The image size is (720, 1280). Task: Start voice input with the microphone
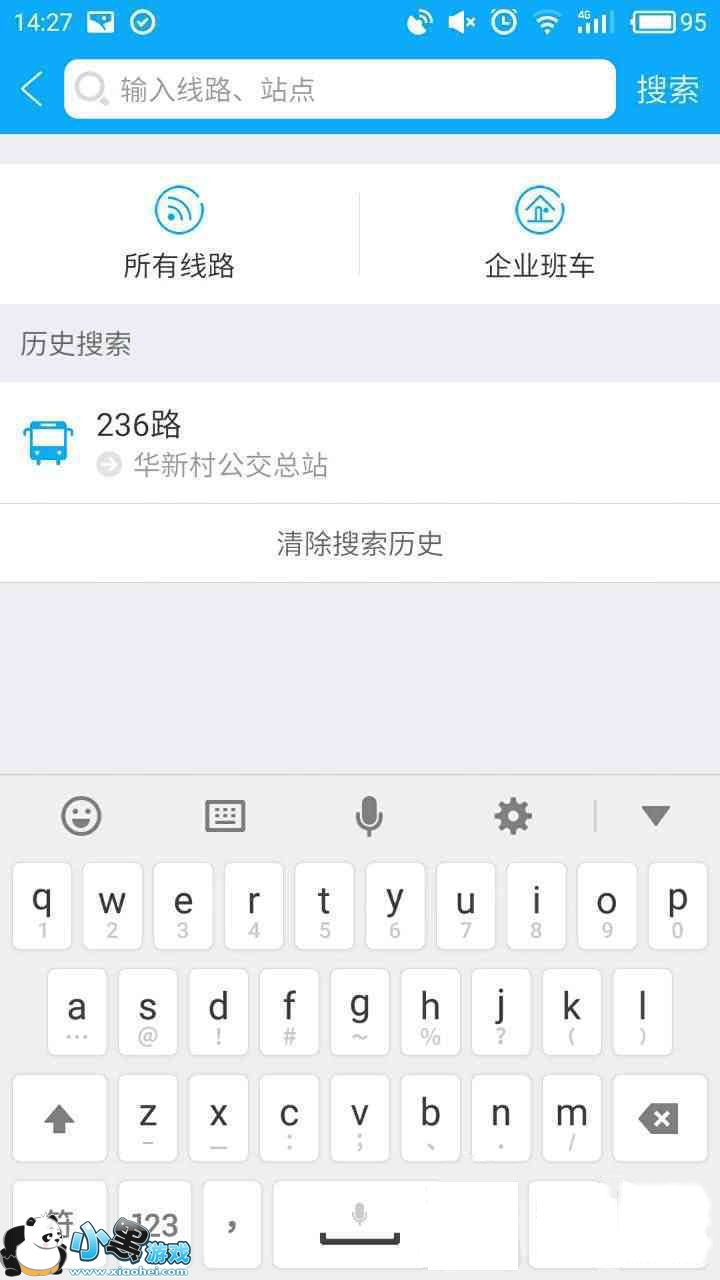pos(369,816)
